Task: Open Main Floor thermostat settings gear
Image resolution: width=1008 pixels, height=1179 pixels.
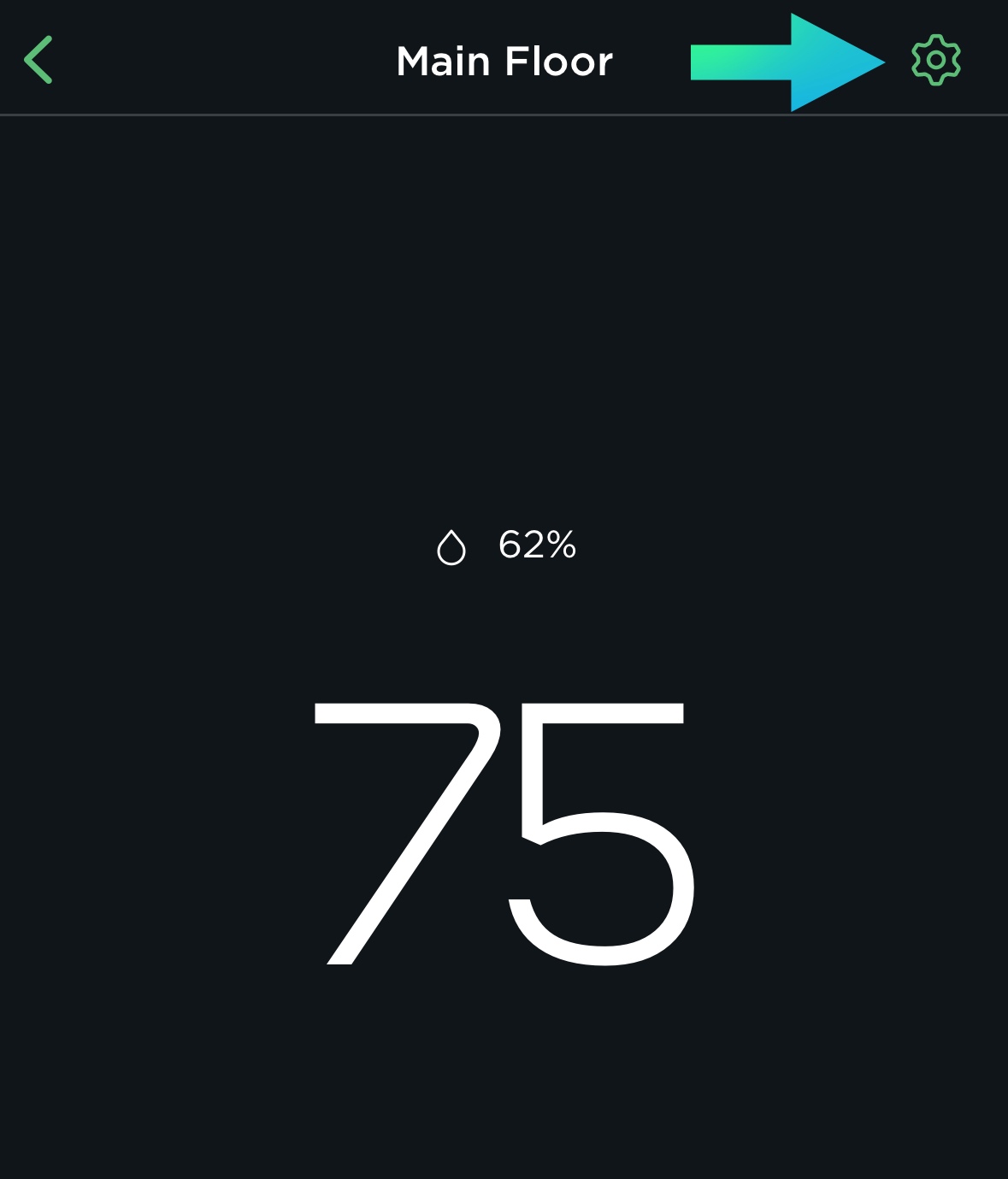Action: pos(935,60)
